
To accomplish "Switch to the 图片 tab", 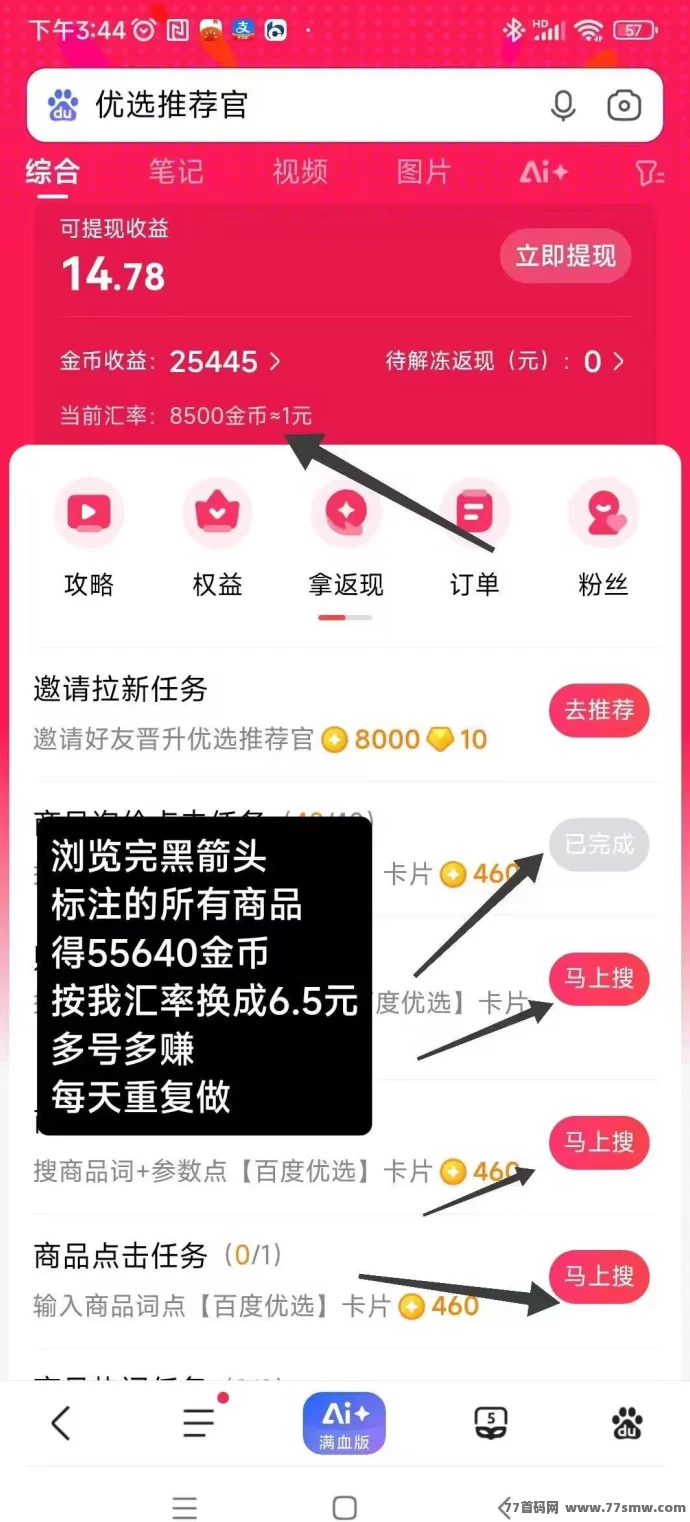I will 424,172.
